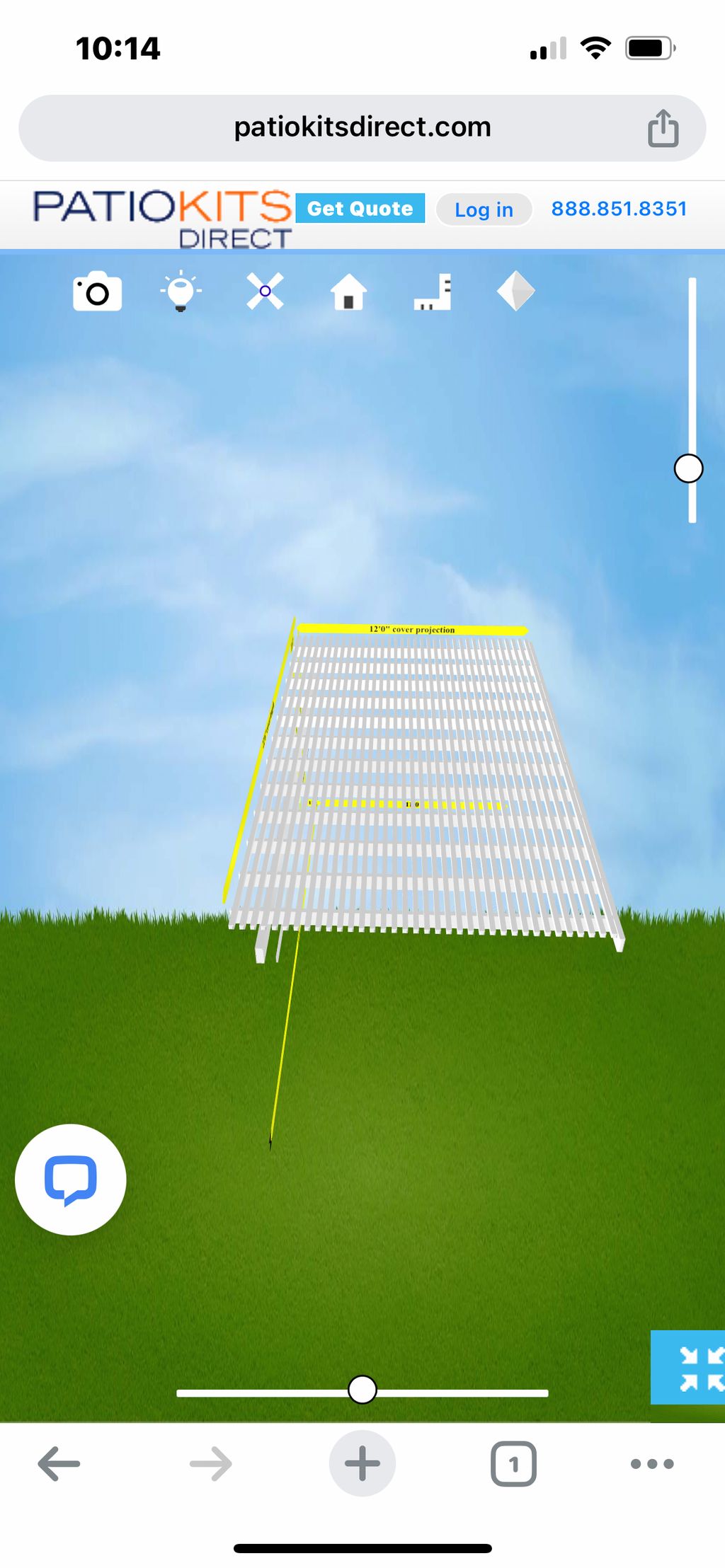This screenshot has width=725, height=1568.
Task: Tap the house icon in the toolbar
Action: tap(348, 292)
